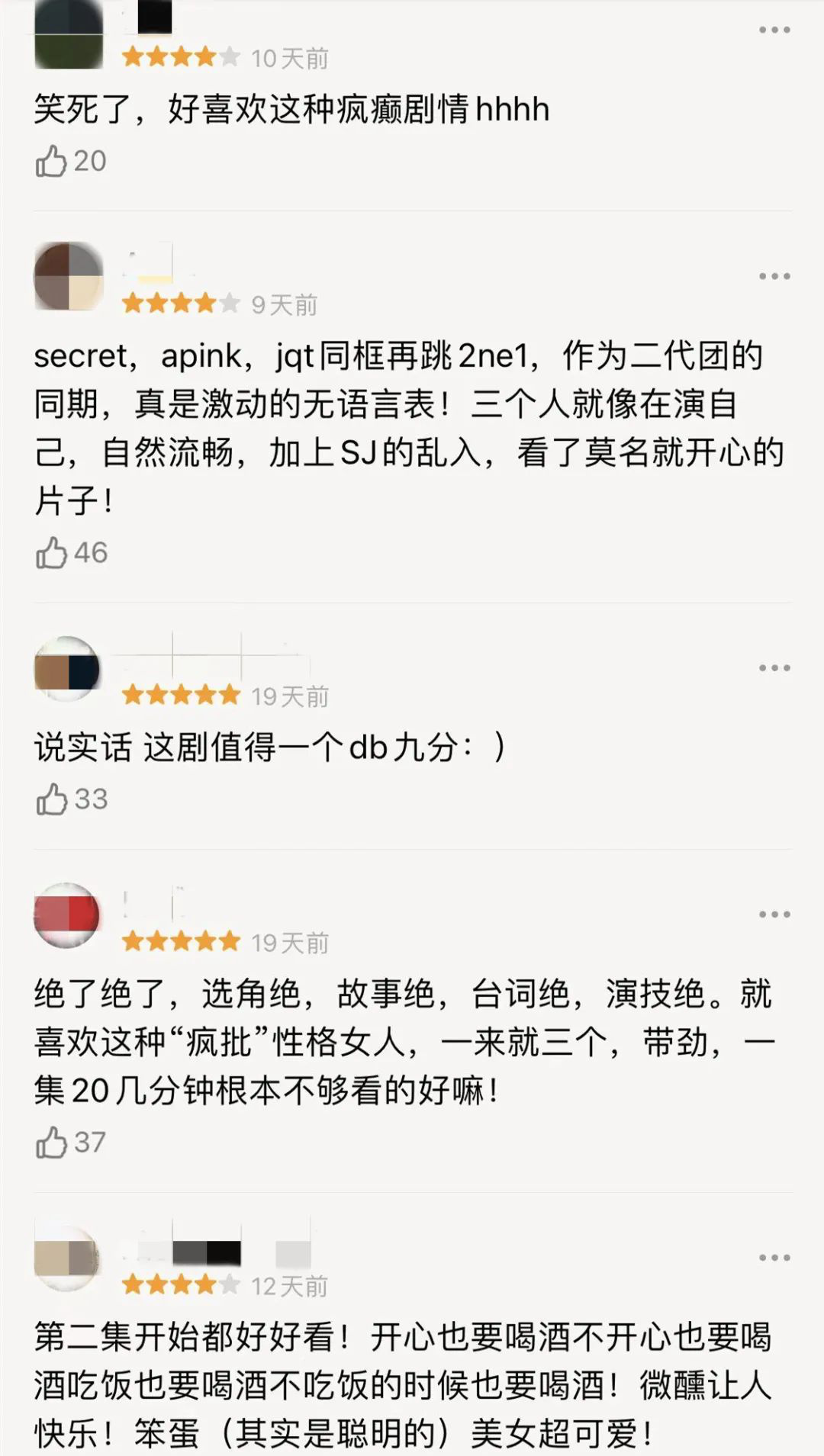View avatar of the 'db九分' reviewer

pyautogui.click(x=67, y=670)
